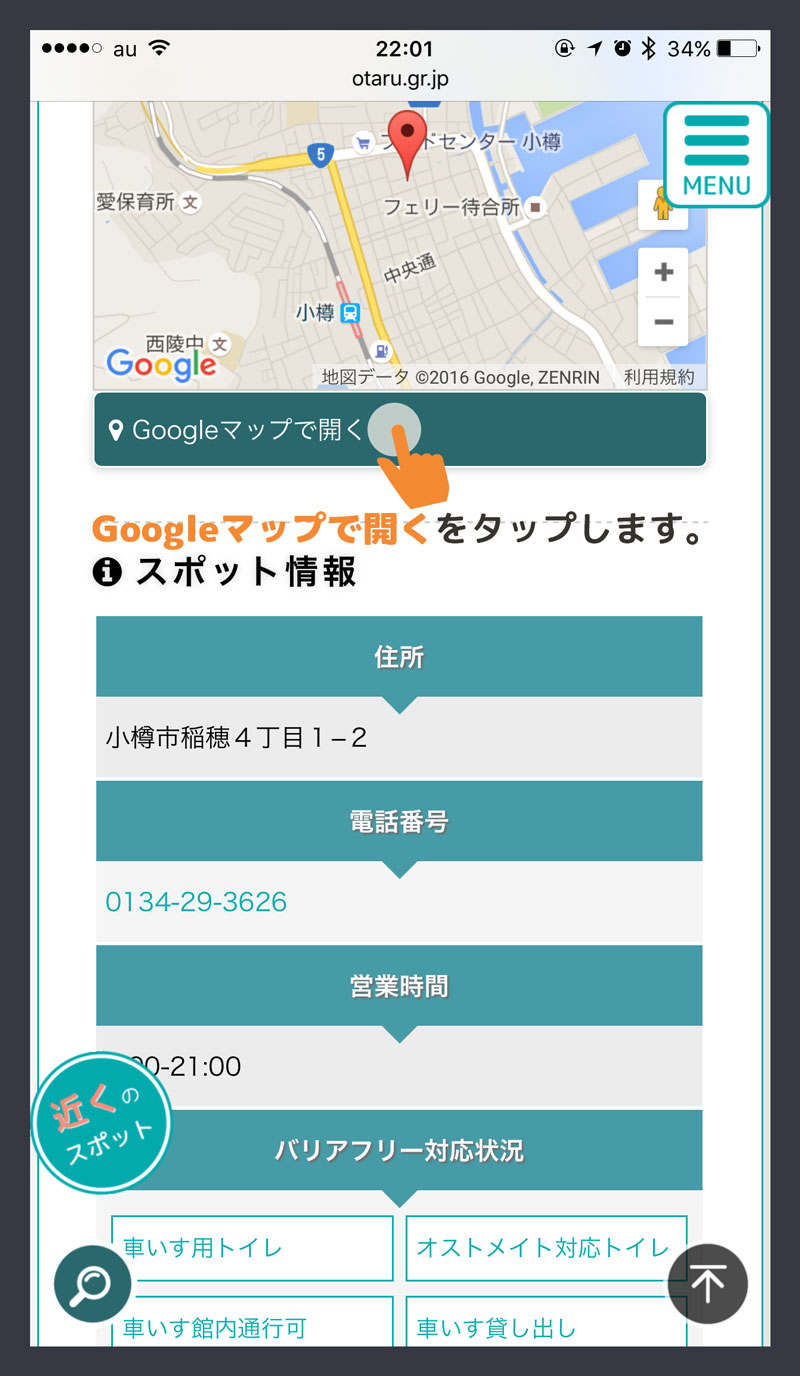Open the MENU hamburger button

716,155
